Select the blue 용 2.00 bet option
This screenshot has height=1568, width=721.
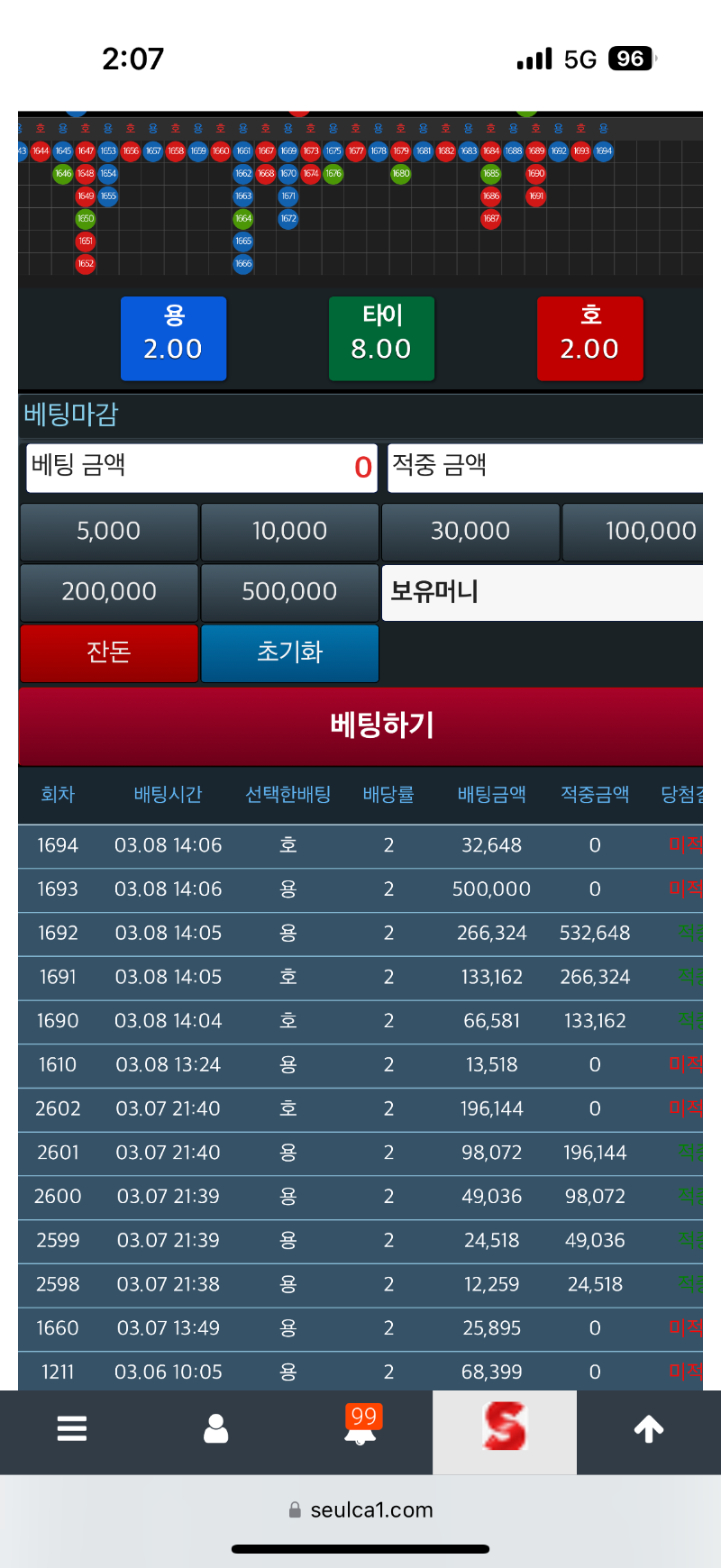coord(173,339)
